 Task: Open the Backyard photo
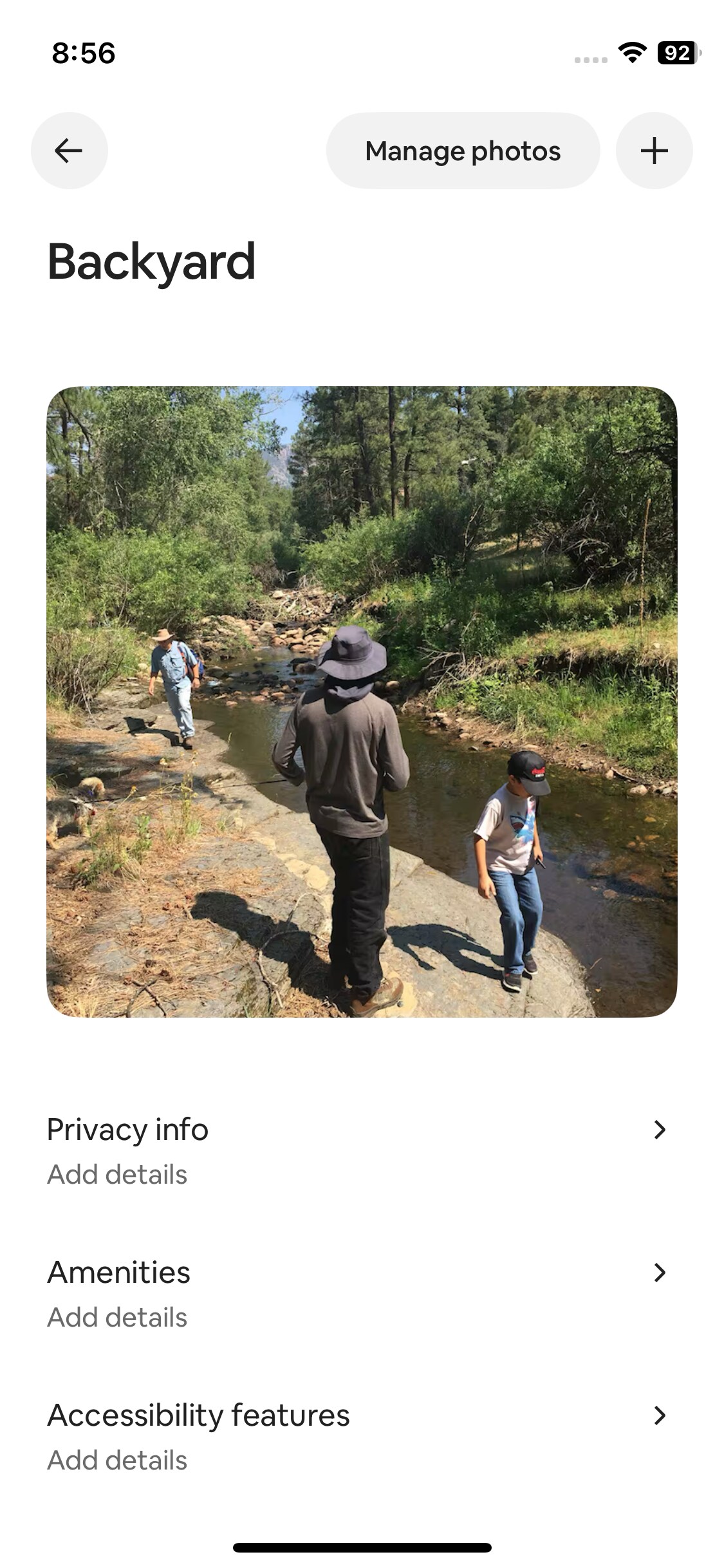(x=362, y=702)
